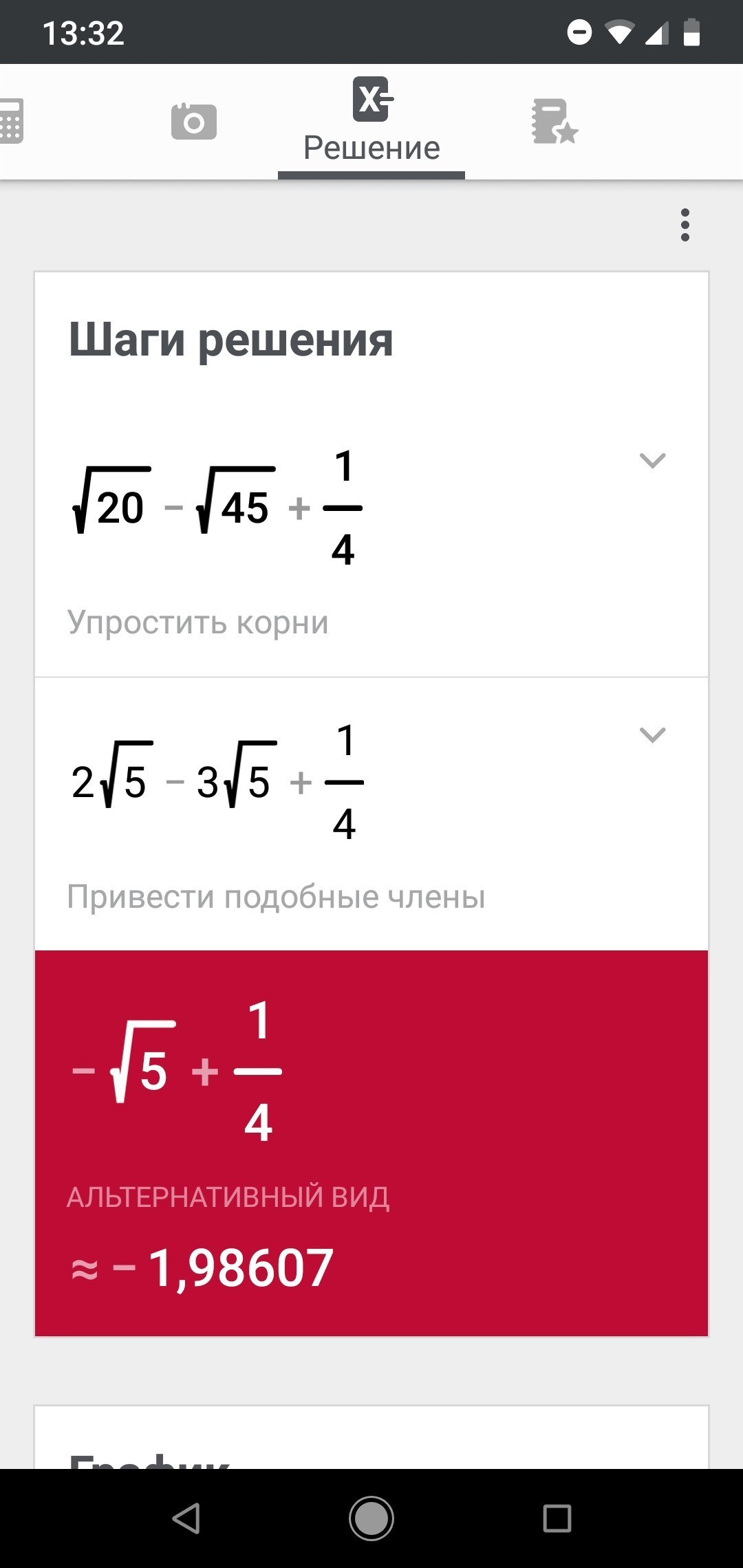
Task: Open the three-dot overflow menu
Action: point(685,225)
